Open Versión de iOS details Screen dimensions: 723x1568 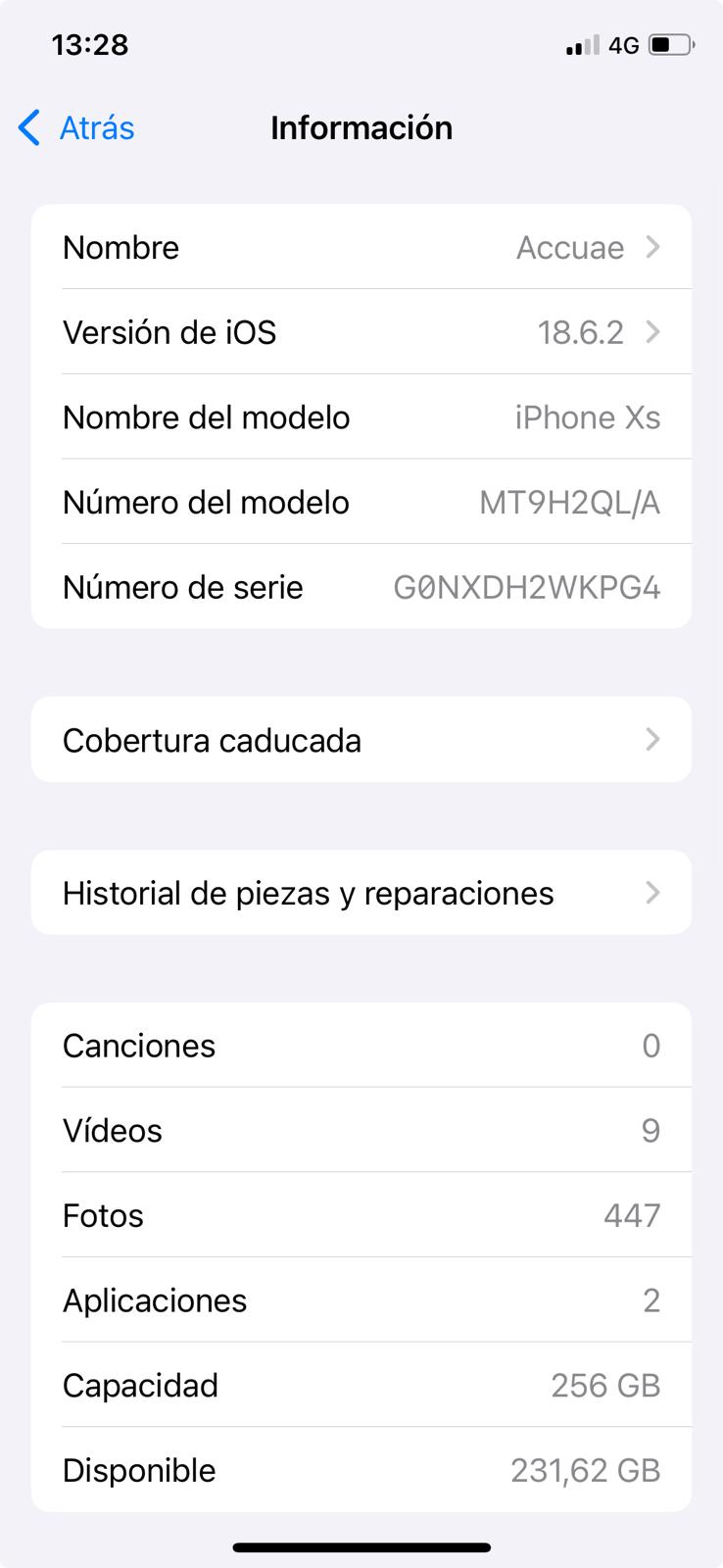pos(361,333)
